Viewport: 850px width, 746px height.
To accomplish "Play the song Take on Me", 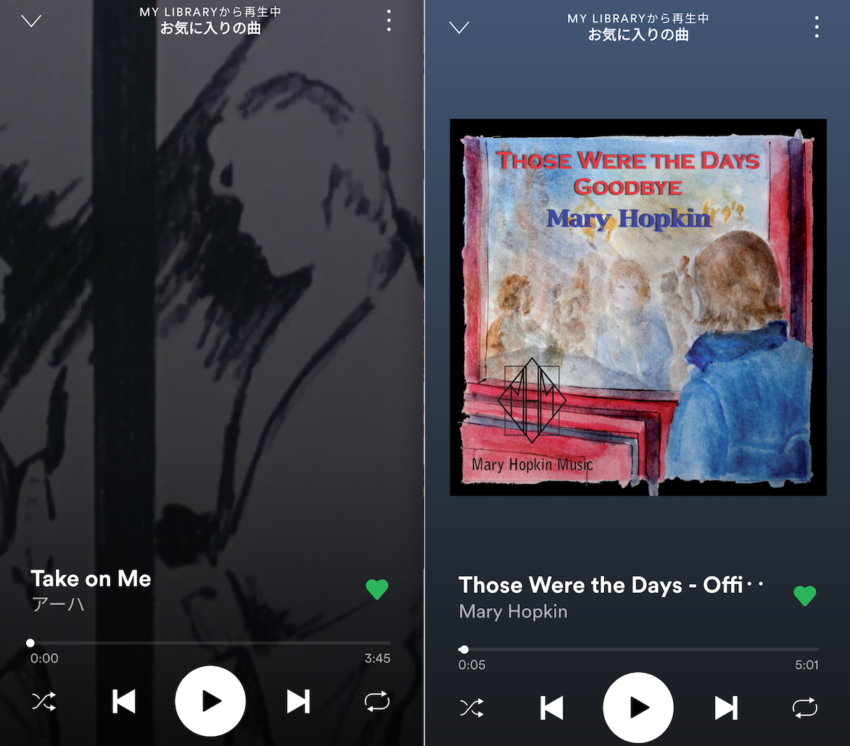I will point(210,701).
